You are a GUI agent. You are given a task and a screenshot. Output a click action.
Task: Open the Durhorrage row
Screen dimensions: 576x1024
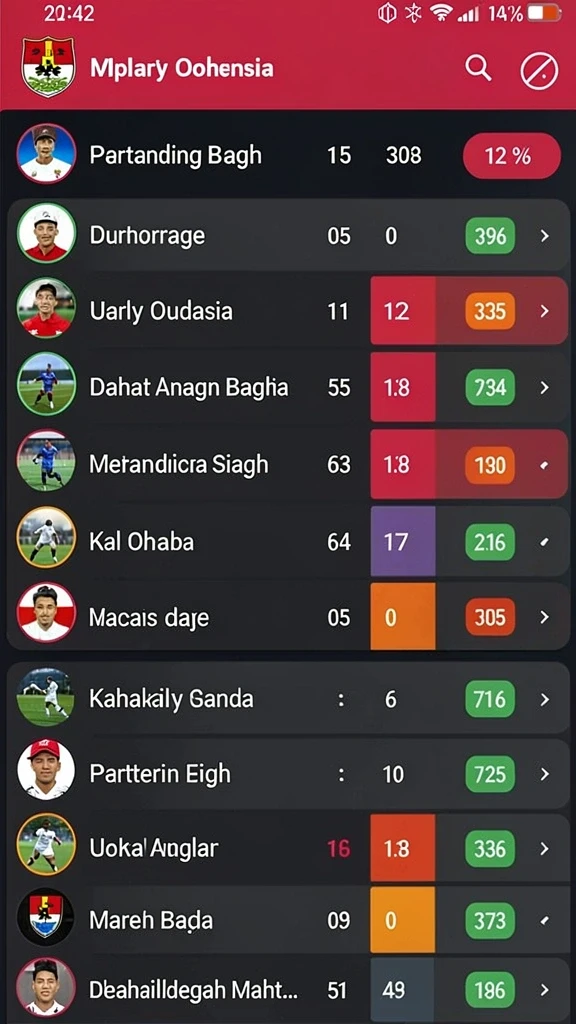(288, 235)
